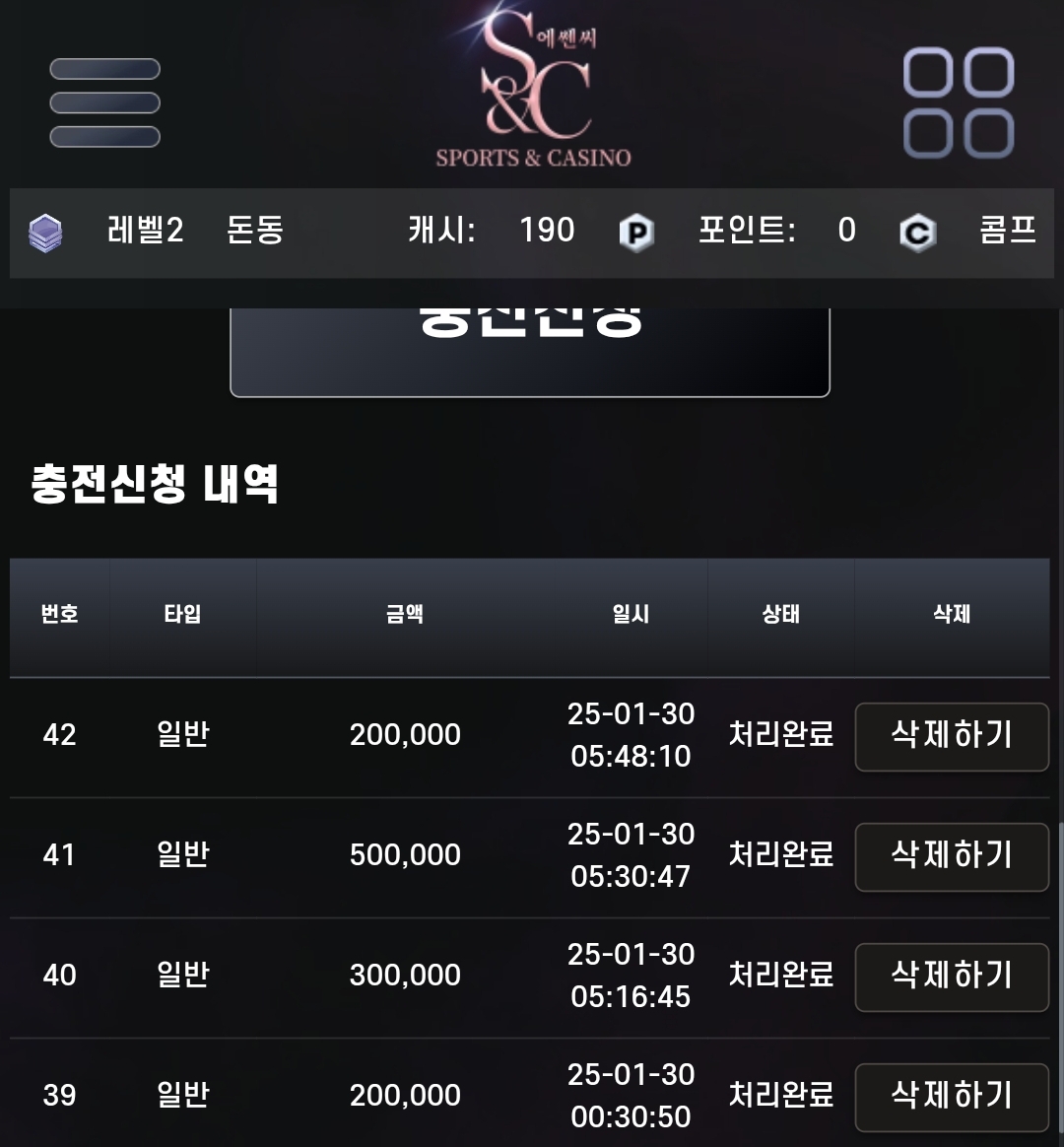This screenshot has width=1064, height=1147.
Task: Tap the S&C Sports & Casino logo
Action: [533, 89]
